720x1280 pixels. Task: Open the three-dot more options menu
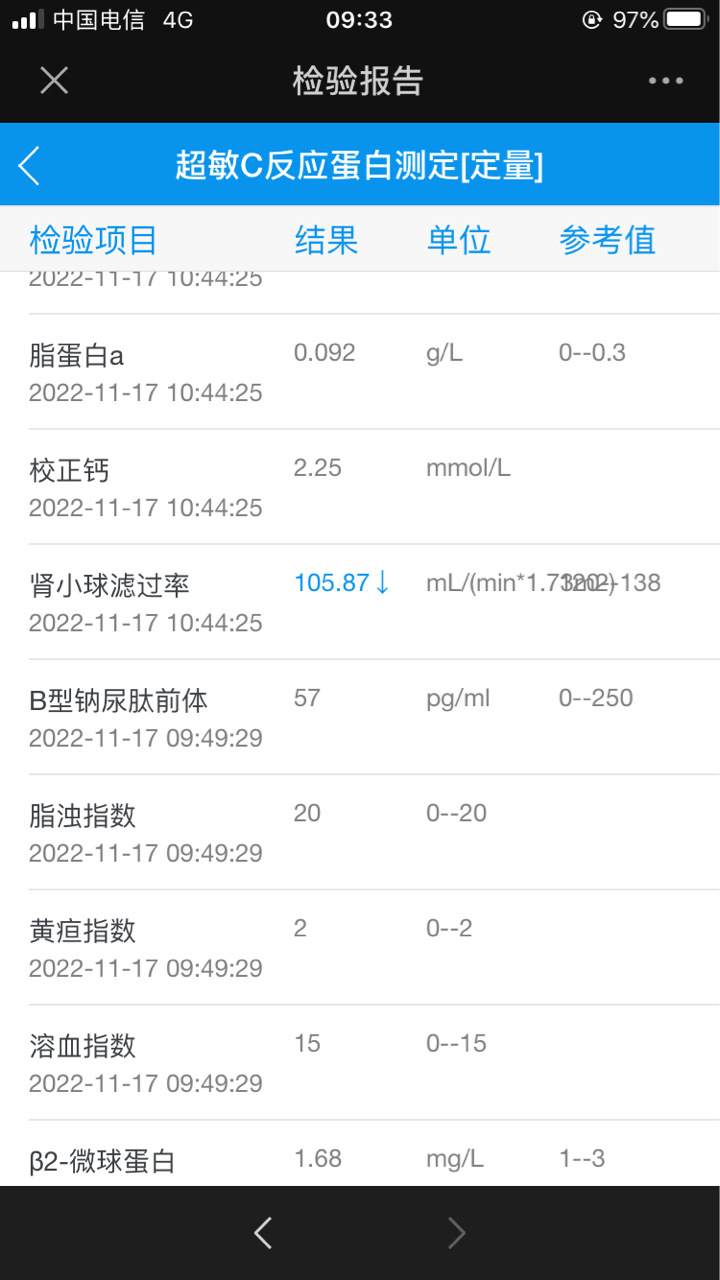click(x=665, y=80)
